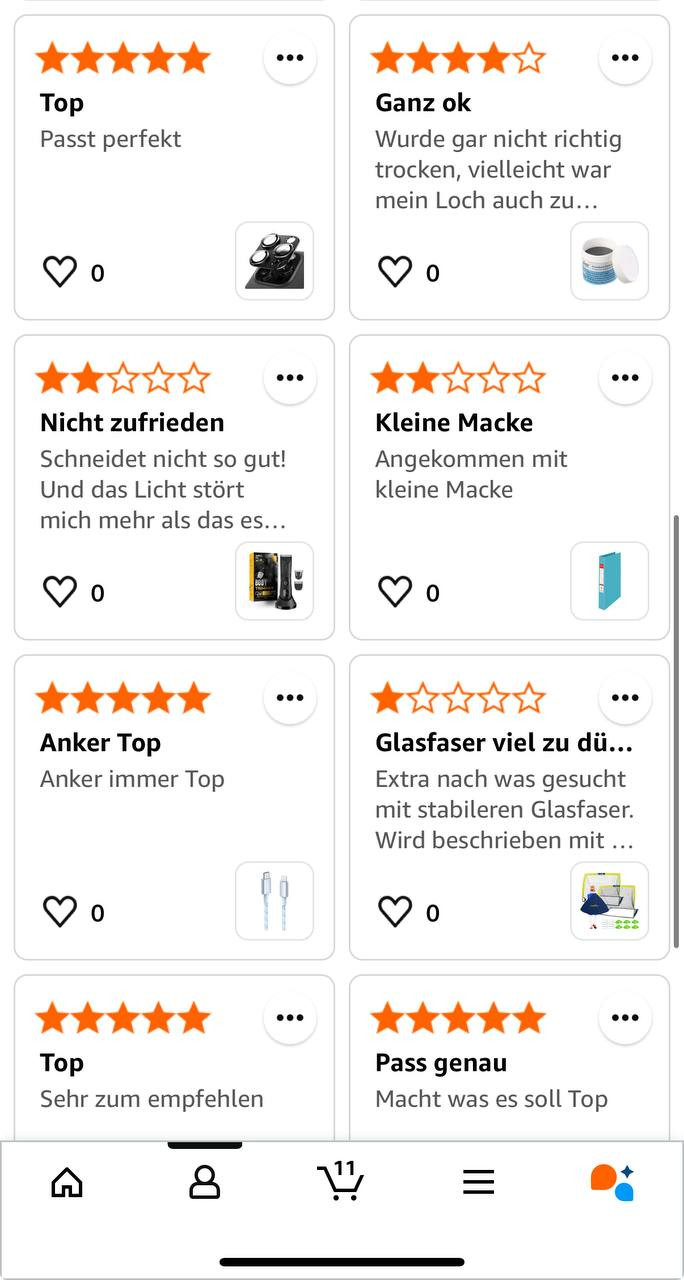Open the Anker cable product thumbnail
This screenshot has height=1280, width=684.
(274, 901)
